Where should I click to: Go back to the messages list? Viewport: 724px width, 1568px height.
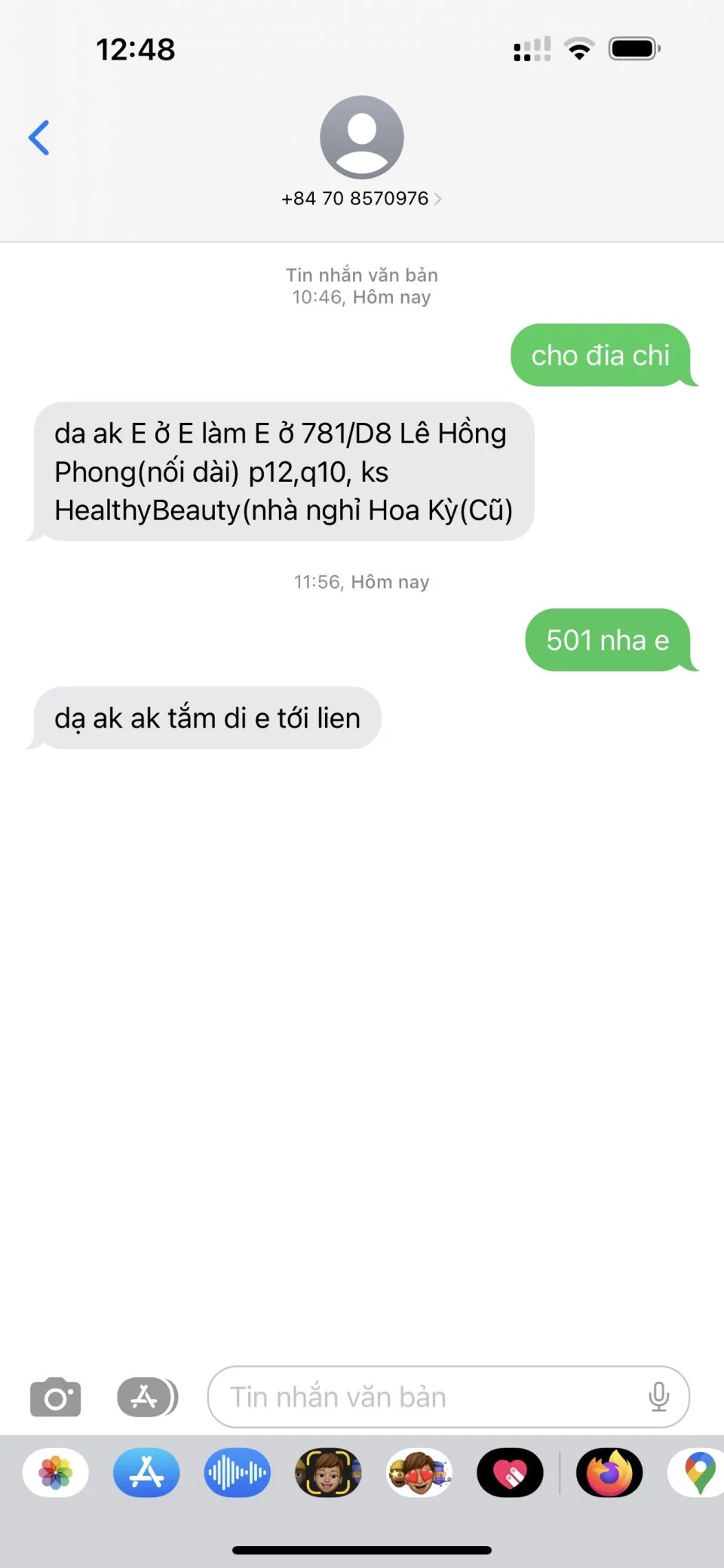(39, 138)
